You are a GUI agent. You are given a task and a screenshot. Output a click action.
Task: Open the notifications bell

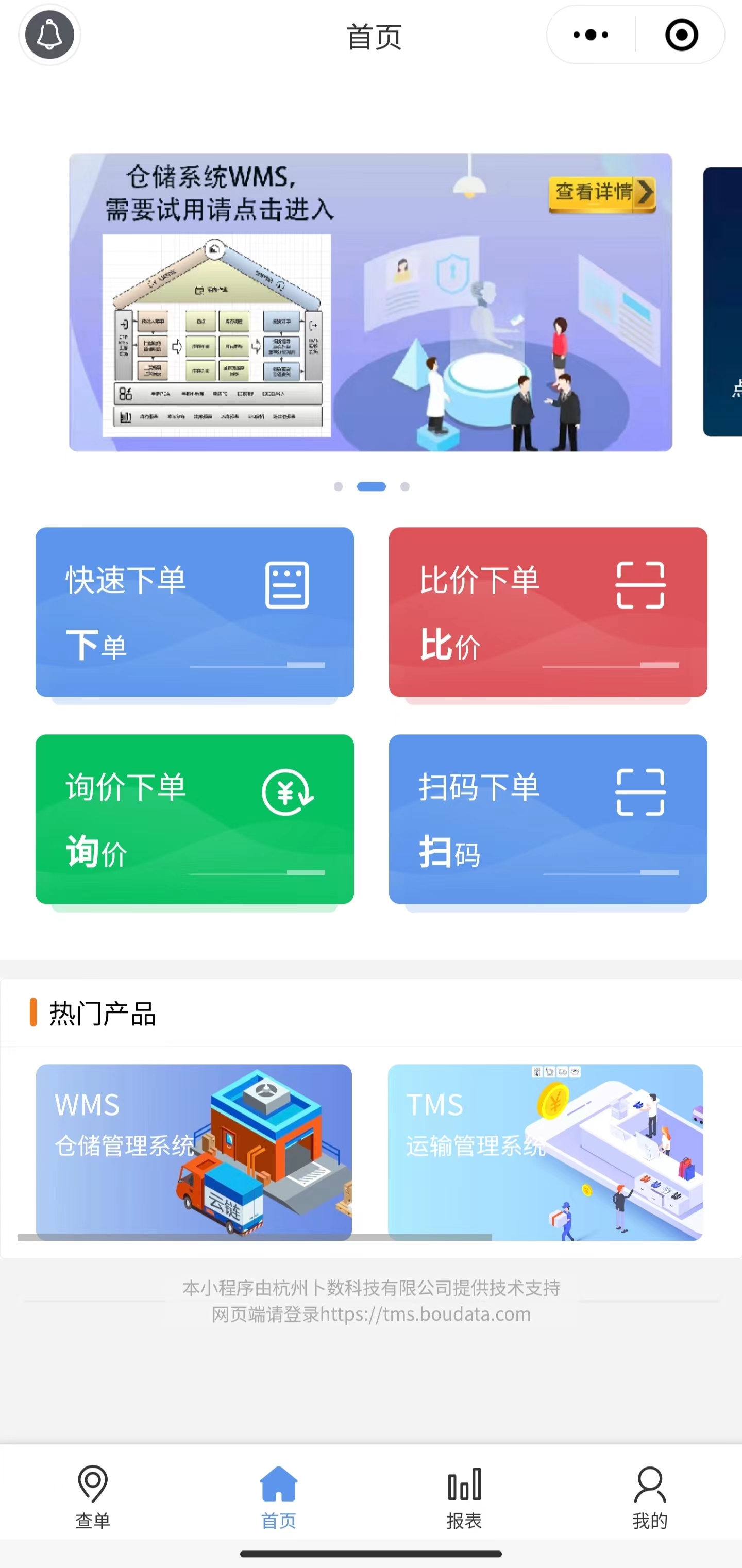(x=49, y=35)
